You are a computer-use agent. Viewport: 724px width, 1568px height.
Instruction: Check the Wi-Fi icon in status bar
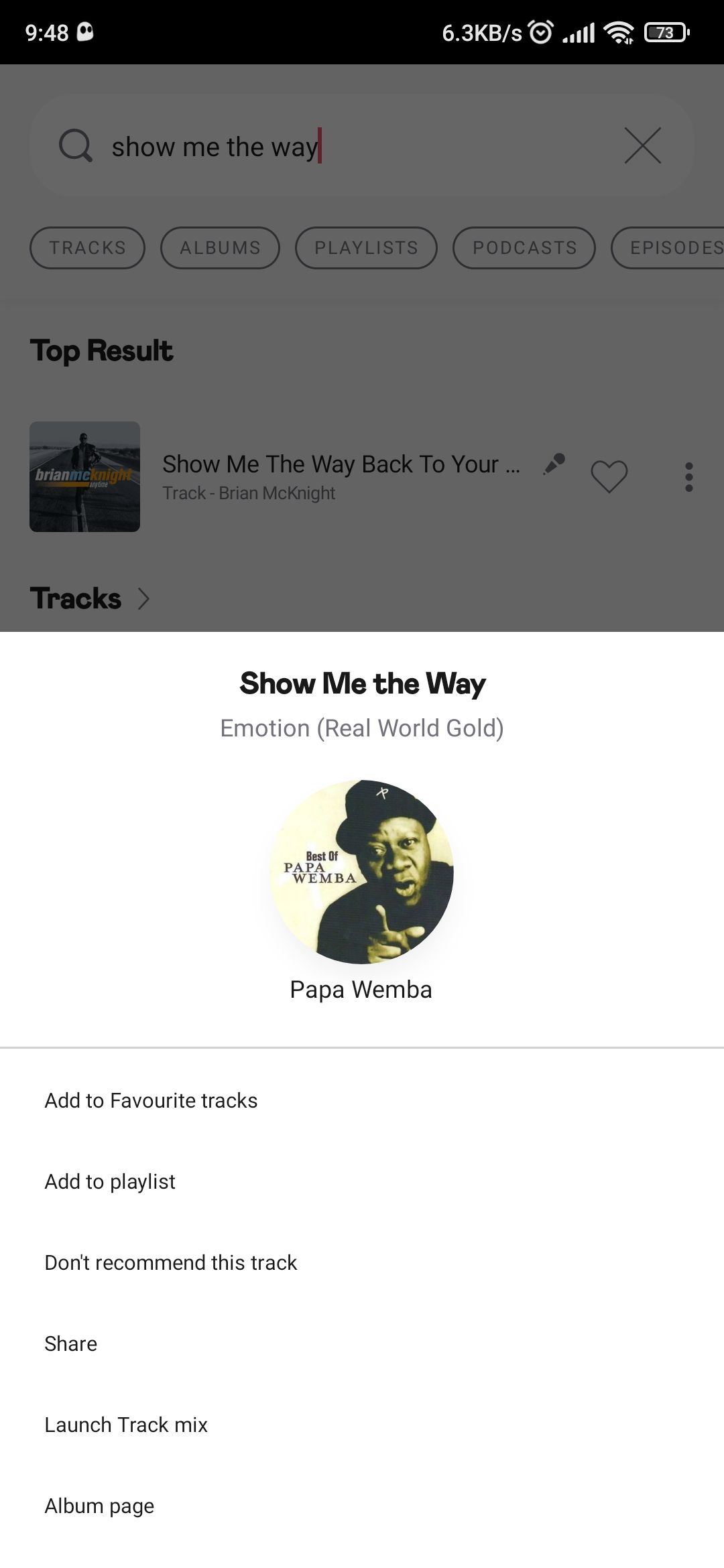[620, 31]
